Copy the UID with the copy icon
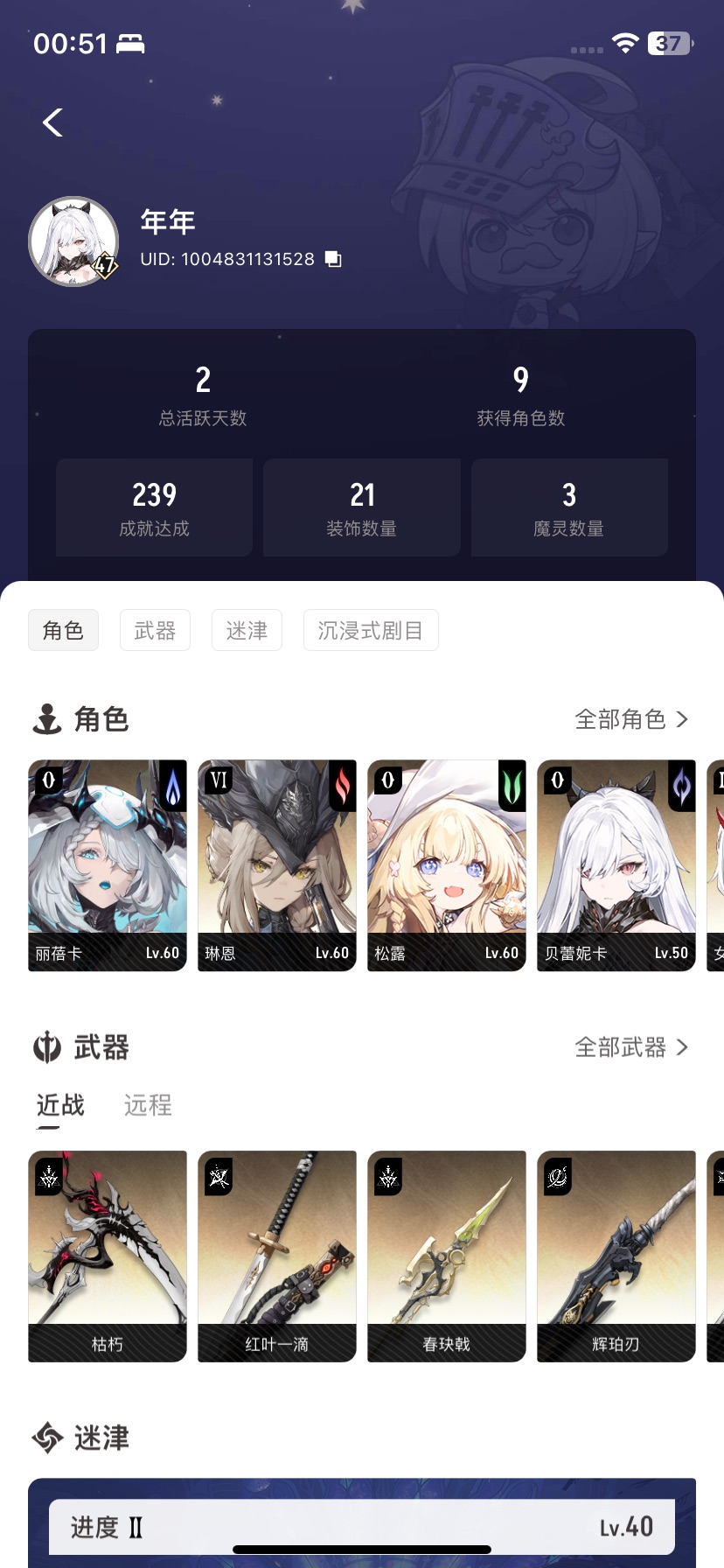 [x=333, y=259]
